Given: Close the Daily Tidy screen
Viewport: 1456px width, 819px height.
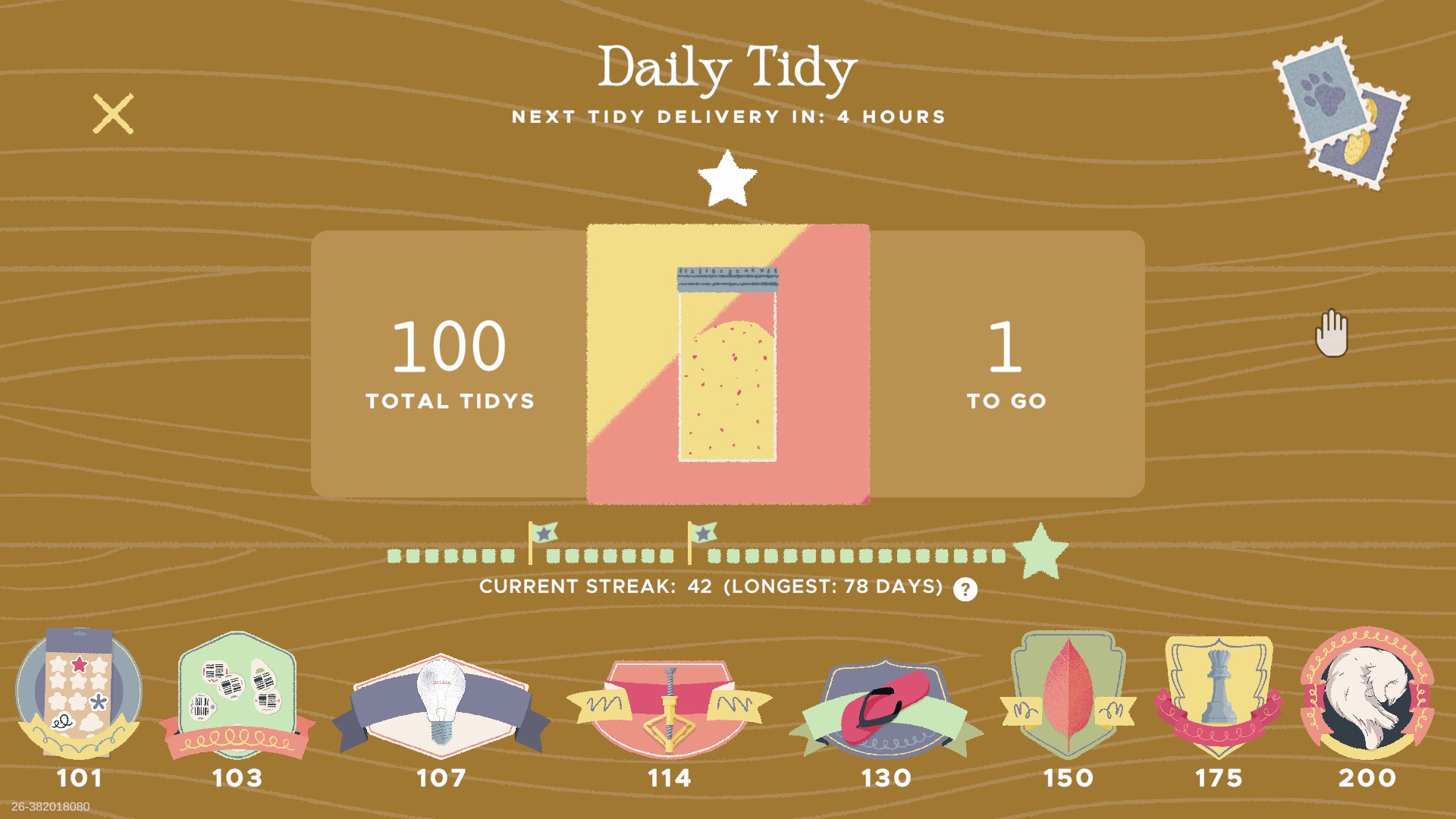Looking at the screenshot, I should click(113, 114).
